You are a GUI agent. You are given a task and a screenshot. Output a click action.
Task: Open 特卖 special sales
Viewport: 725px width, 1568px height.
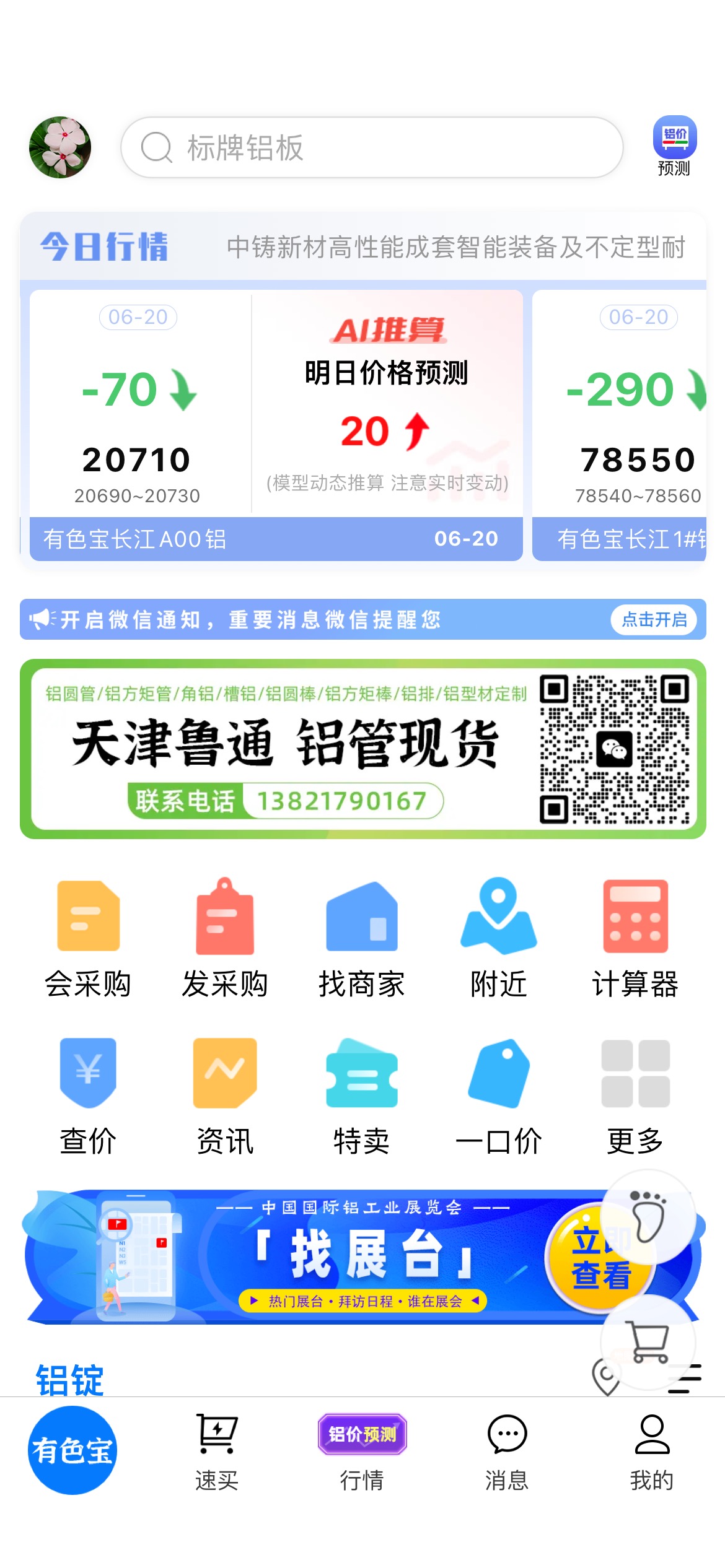click(x=362, y=1096)
